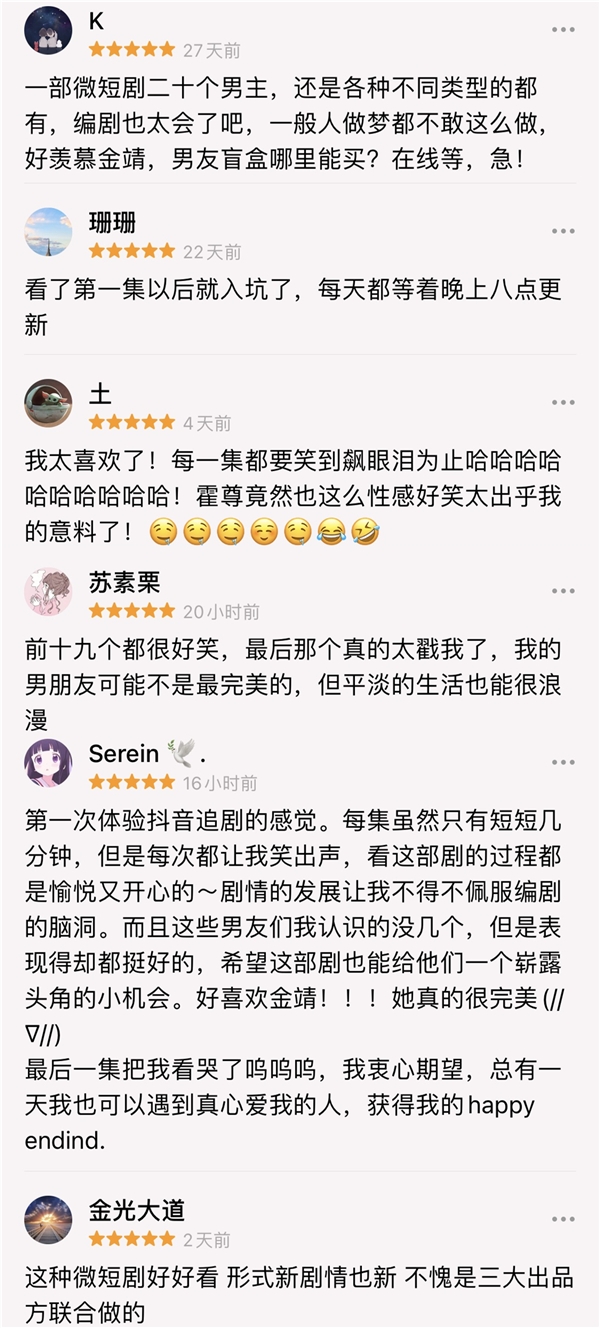Image resolution: width=600 pixels, height=1328 pixels.
Task: Open the overflow menu on 土's review
Action: coord(563,402)
